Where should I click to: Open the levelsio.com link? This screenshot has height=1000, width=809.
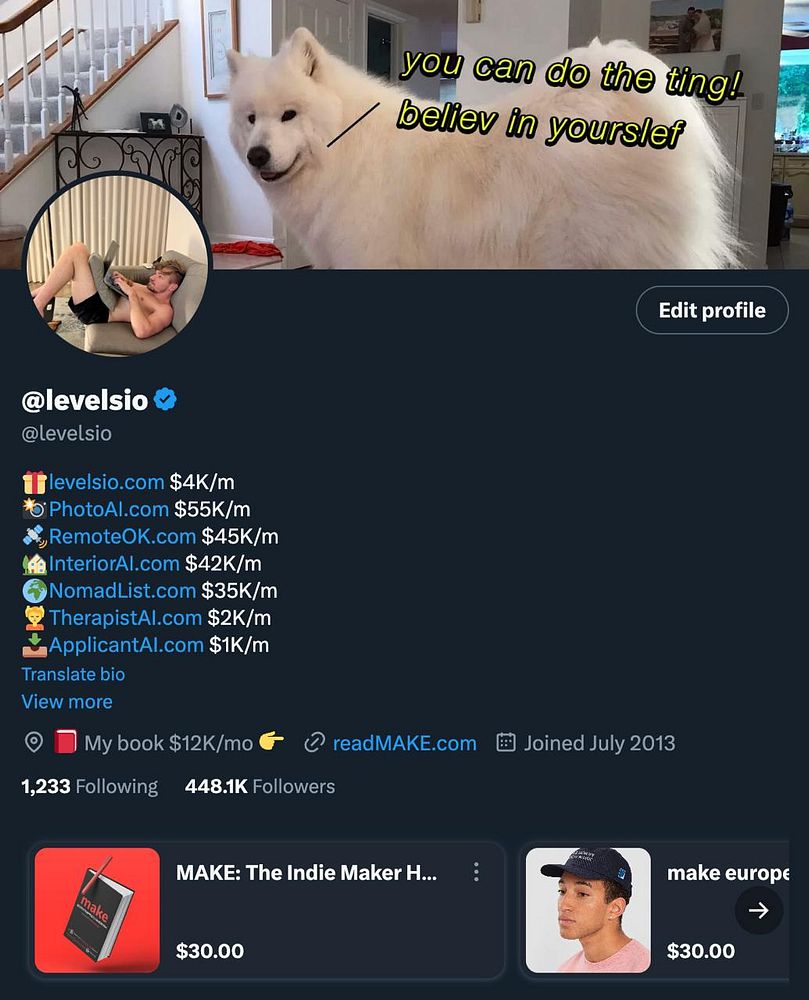tap(106, 482)
